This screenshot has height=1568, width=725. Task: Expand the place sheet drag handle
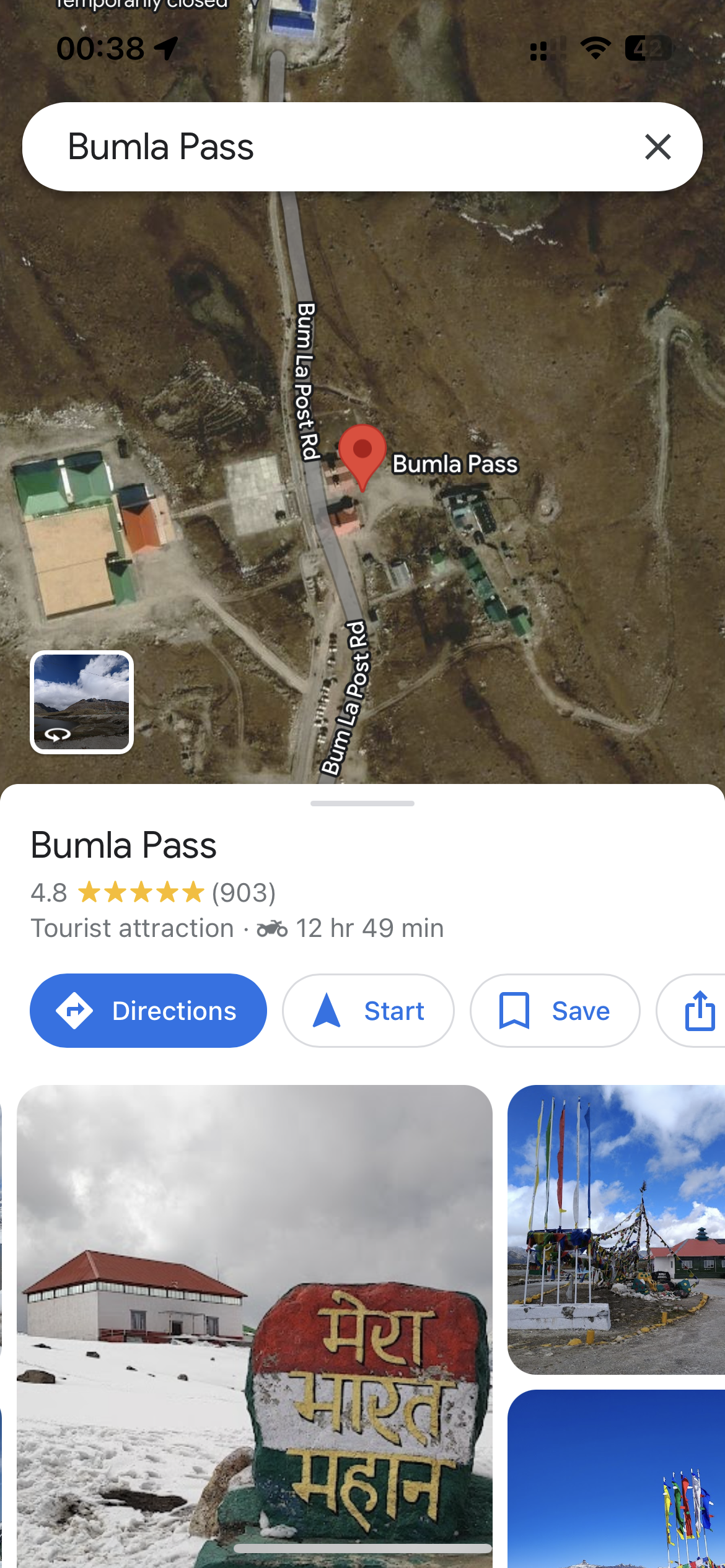362,803
